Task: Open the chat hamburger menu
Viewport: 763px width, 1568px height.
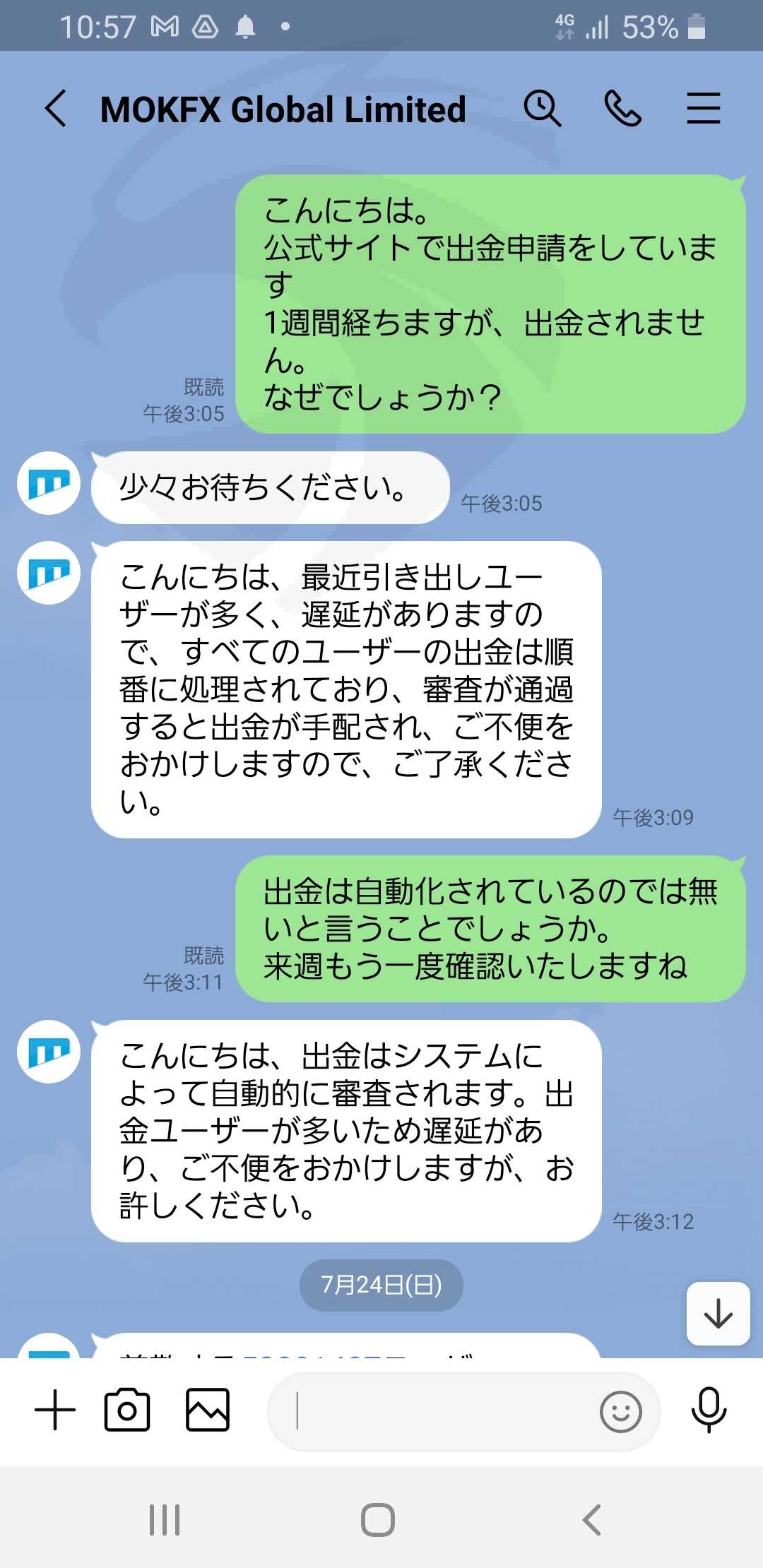Action: [704, 109]
